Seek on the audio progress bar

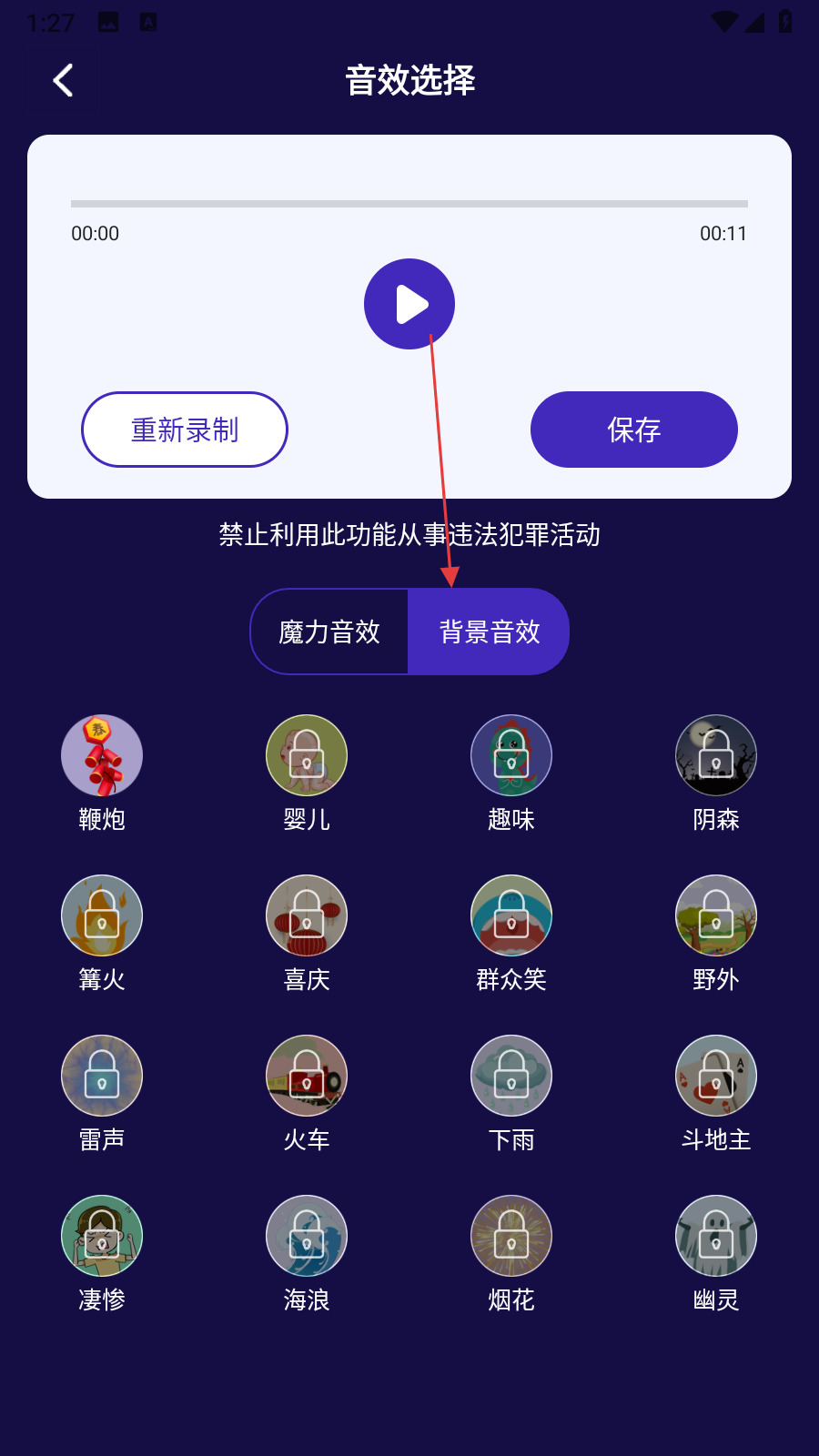click(x=409, y=204)
